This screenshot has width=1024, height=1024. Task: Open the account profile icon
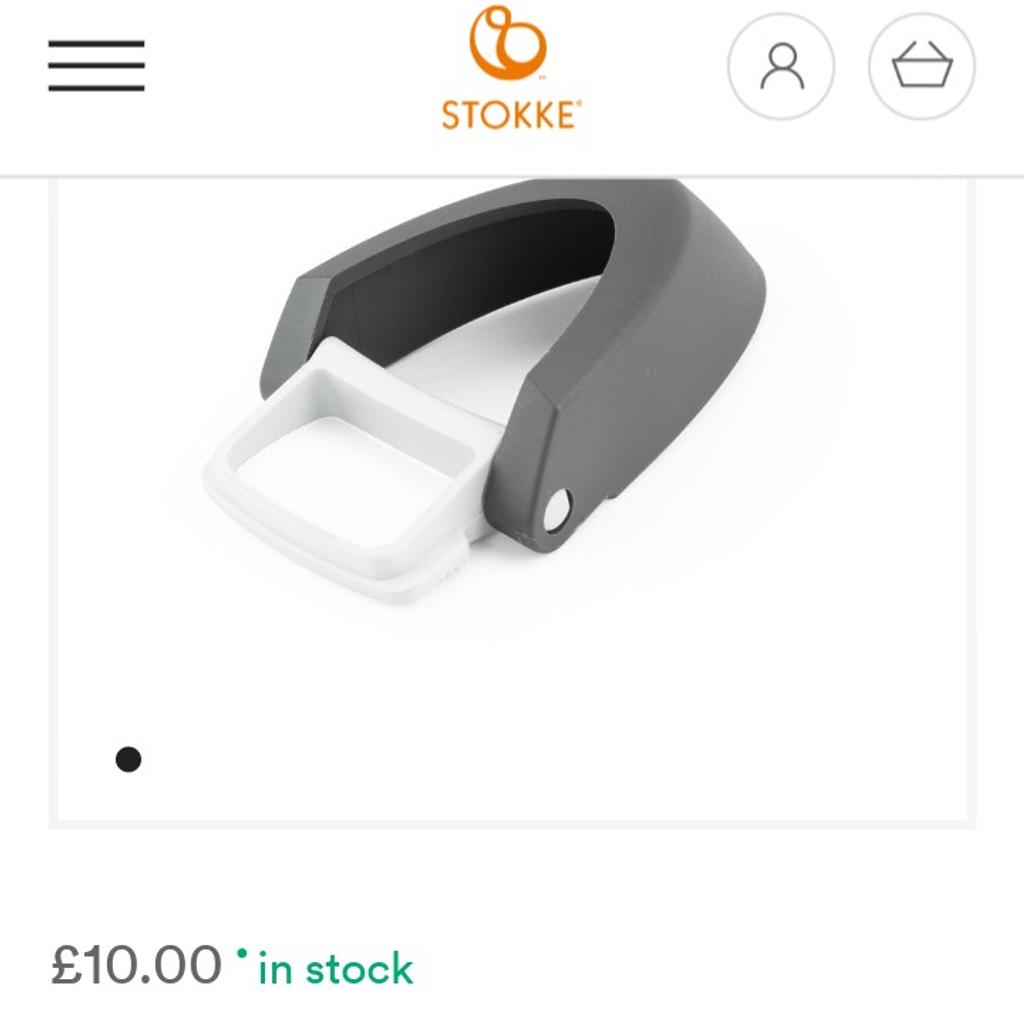click(781, 67)
